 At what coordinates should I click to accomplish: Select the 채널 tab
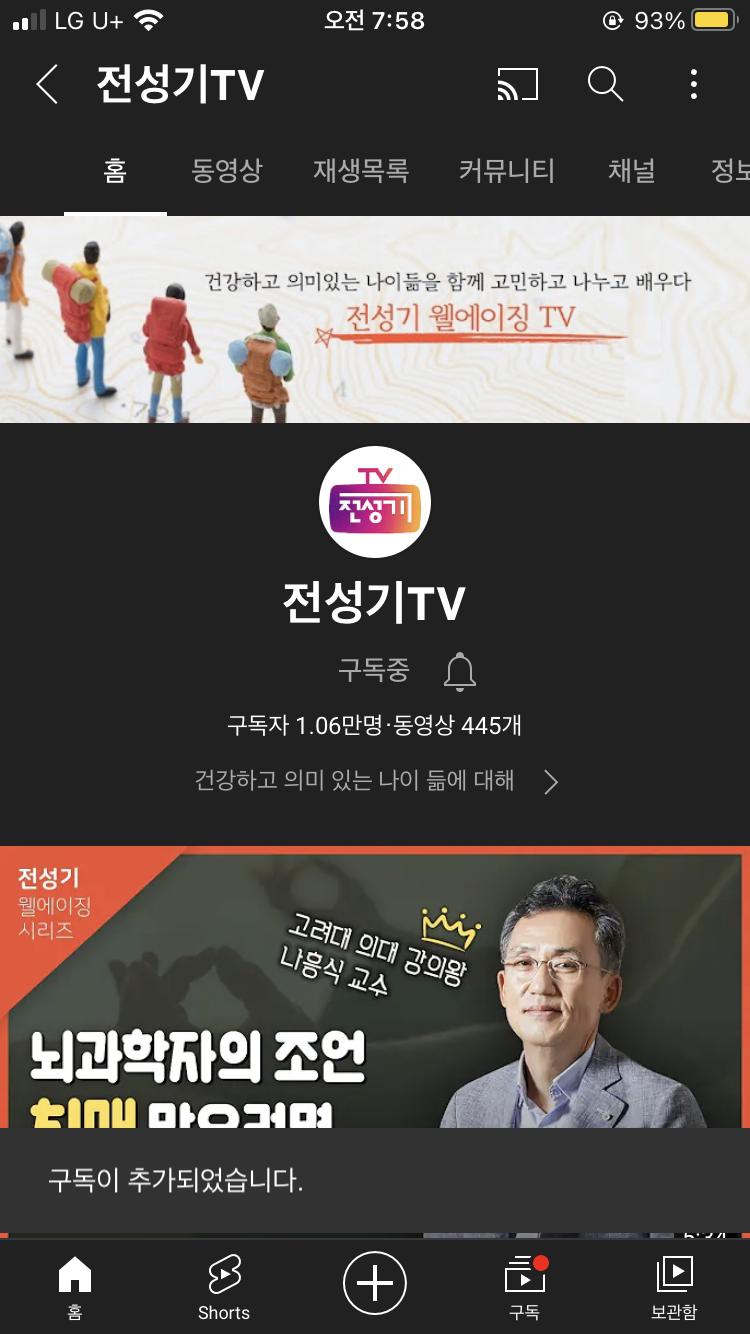[x=631, y=171]
